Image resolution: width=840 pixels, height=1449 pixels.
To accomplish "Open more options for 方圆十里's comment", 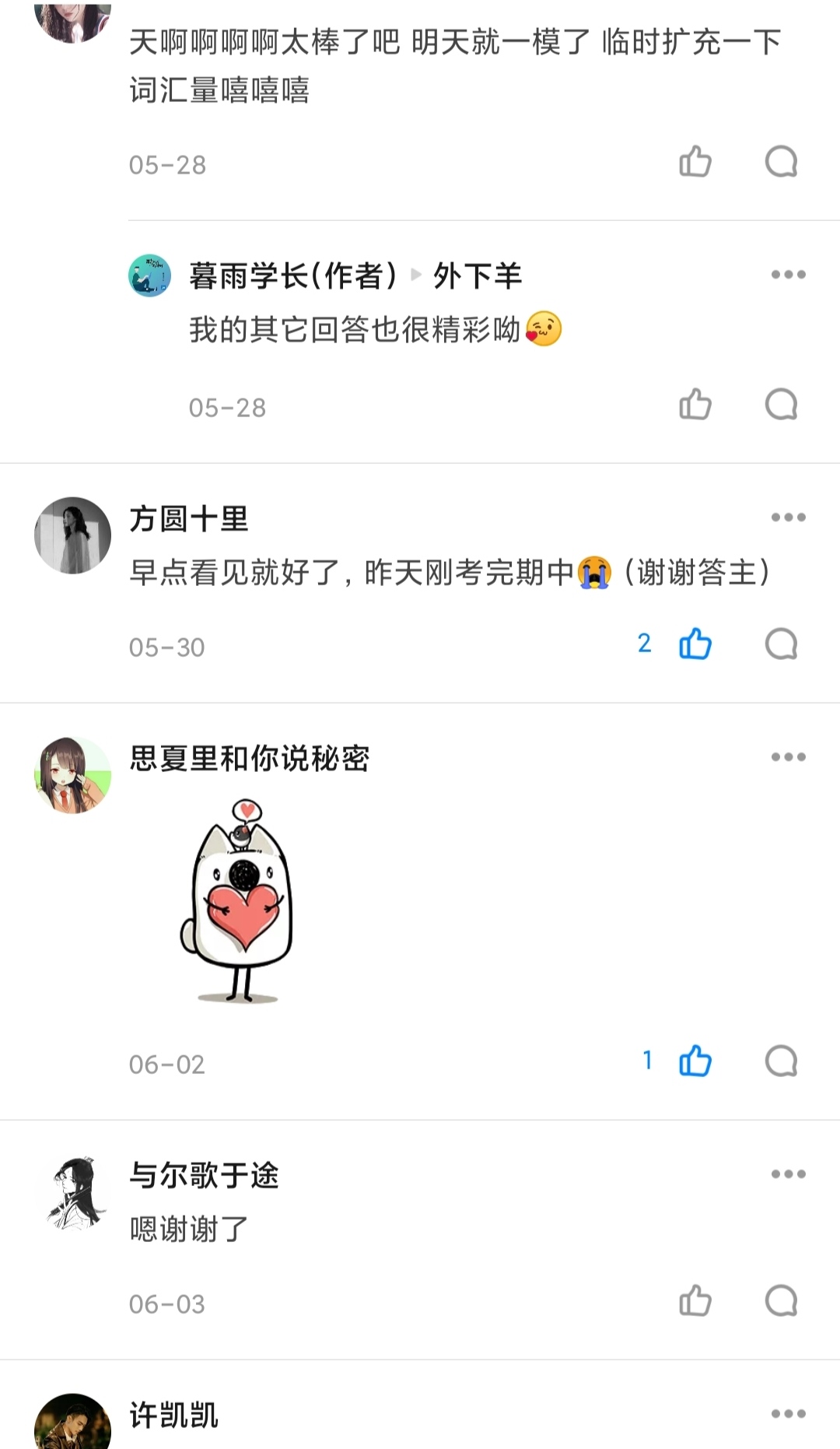I will pyautogui.click(x=788, y=517).
